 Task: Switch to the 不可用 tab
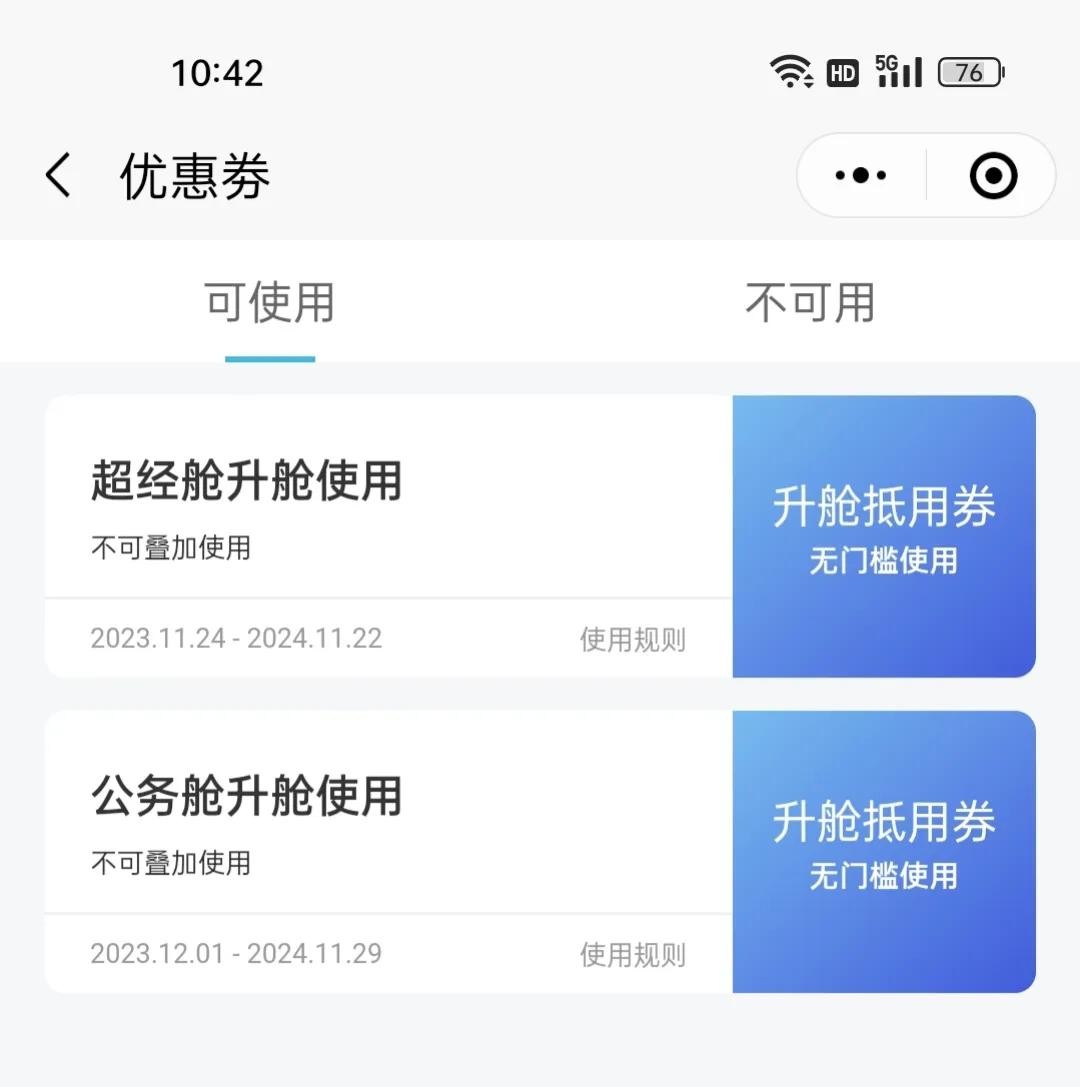point(809,303)
